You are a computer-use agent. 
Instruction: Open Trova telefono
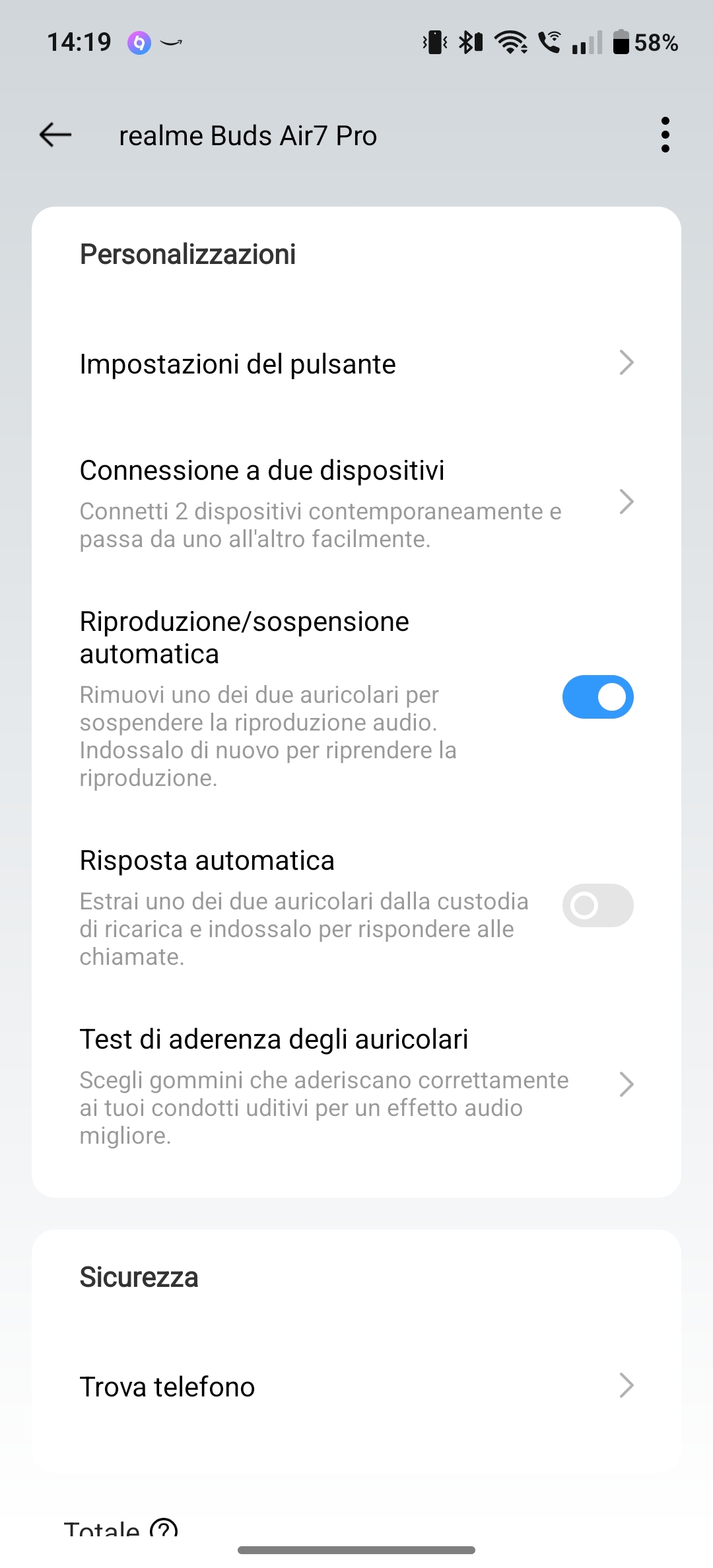pos(356,1386)
